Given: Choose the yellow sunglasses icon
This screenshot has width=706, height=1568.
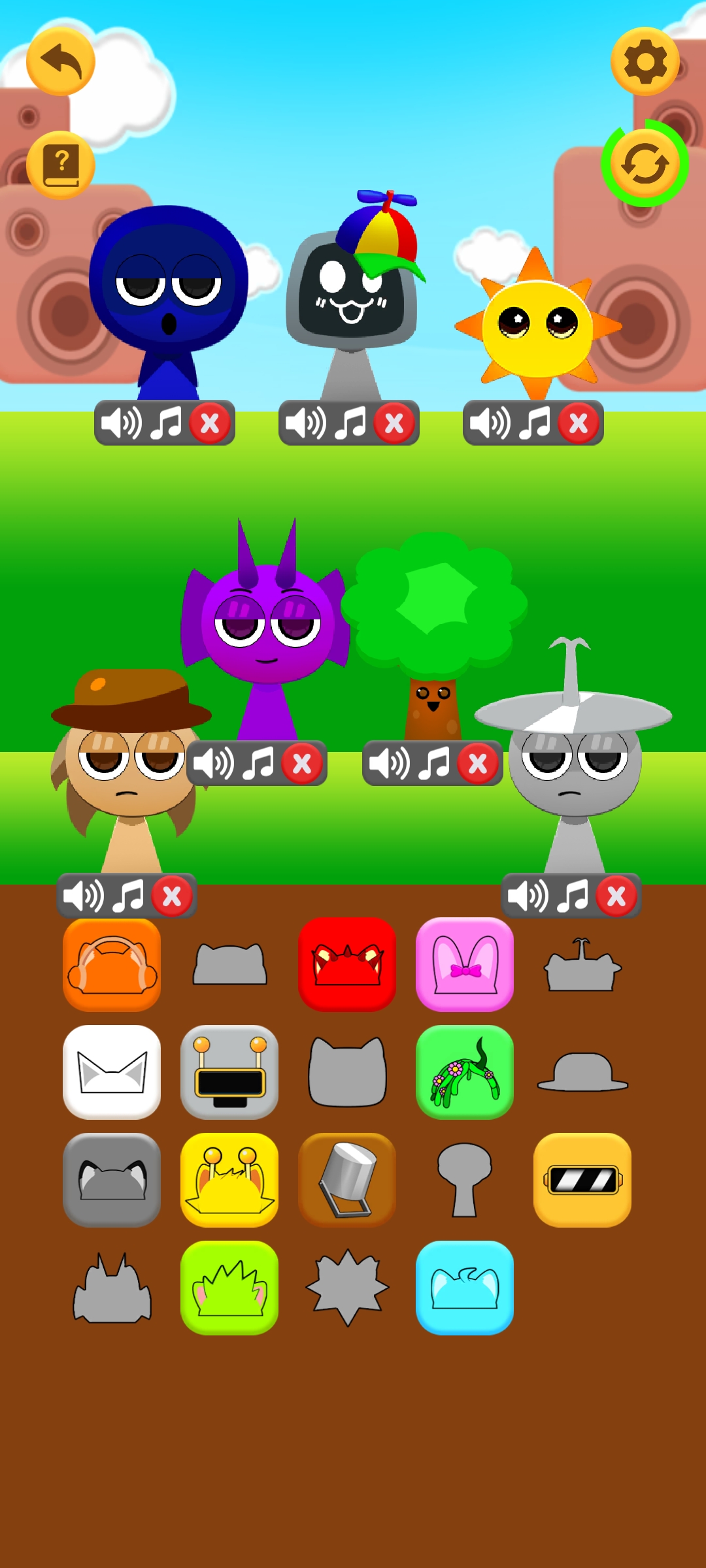Looking at the screenshot, I should click(582, 1180).
